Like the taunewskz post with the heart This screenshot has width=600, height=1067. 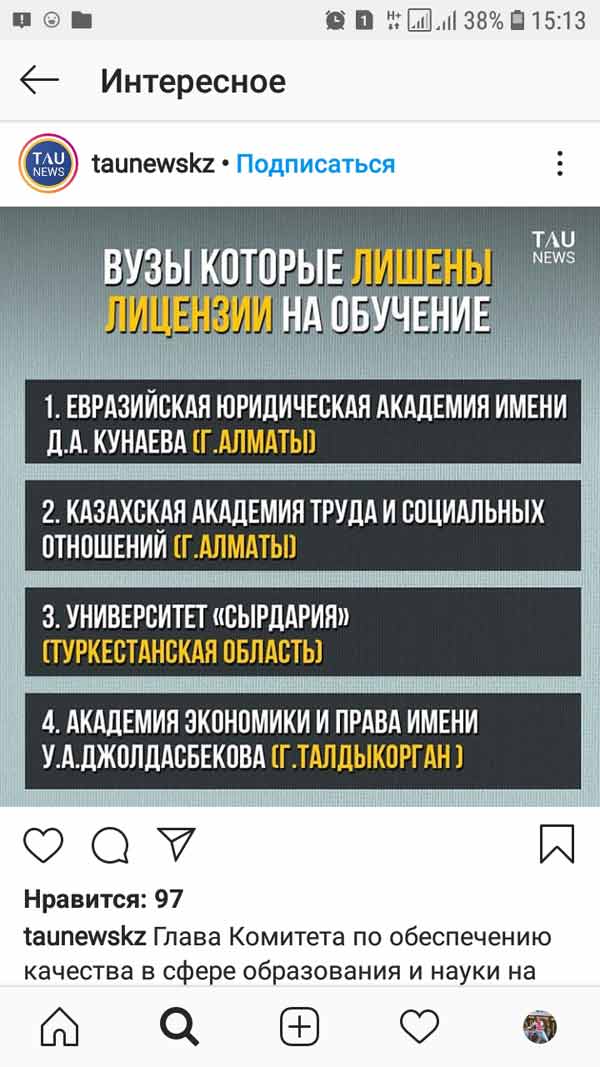pyautogui.click(x=43, y=845)
